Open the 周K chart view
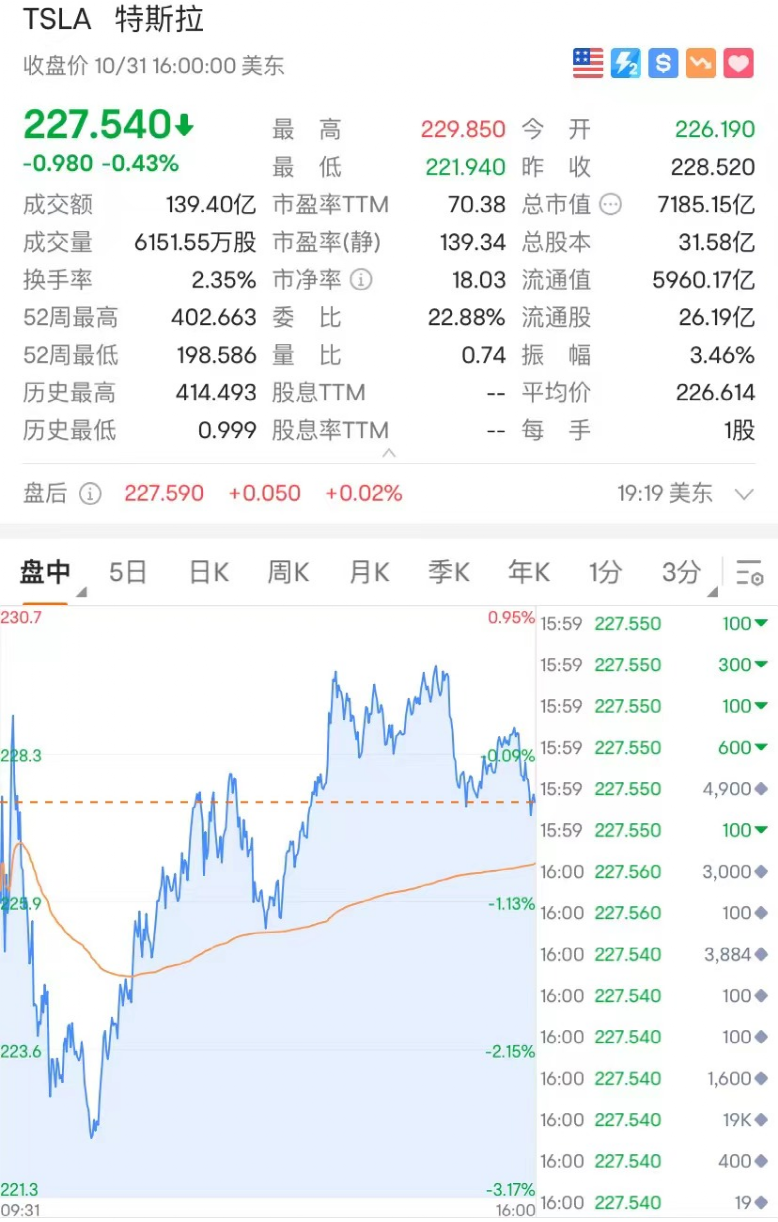The width and height of the screenshot is (778, 1222). coord(288,572)
